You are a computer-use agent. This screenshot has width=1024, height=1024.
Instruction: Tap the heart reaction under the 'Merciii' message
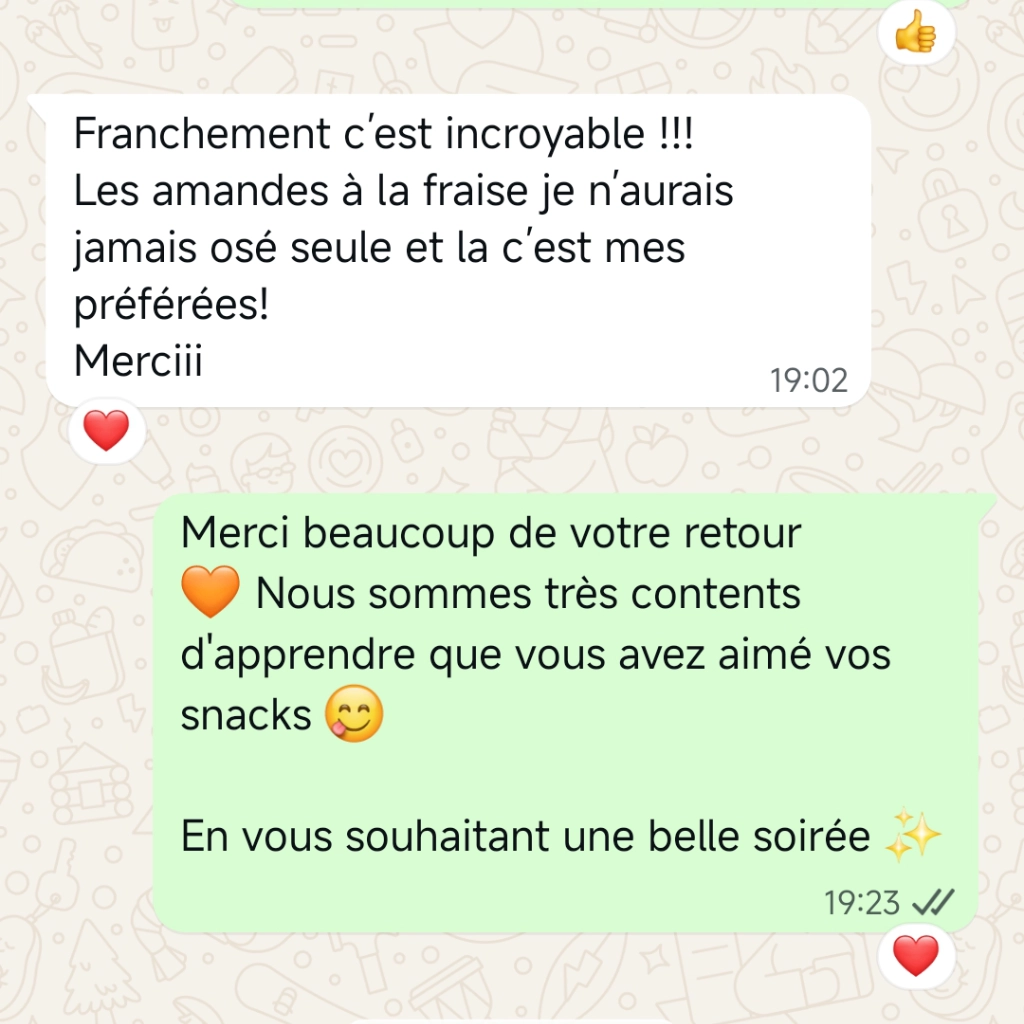pos(107,433)
